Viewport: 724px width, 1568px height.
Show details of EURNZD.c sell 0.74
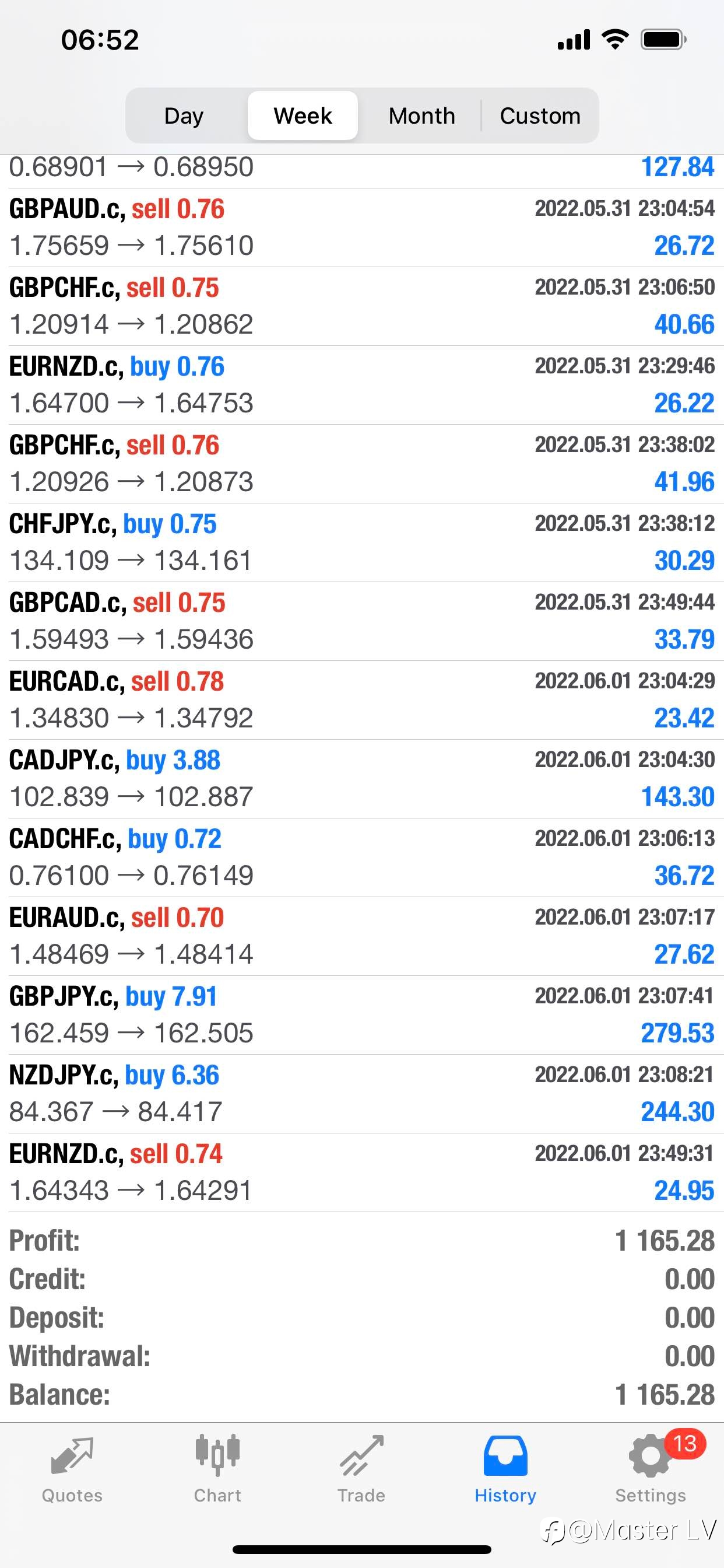coord(362,1172)
